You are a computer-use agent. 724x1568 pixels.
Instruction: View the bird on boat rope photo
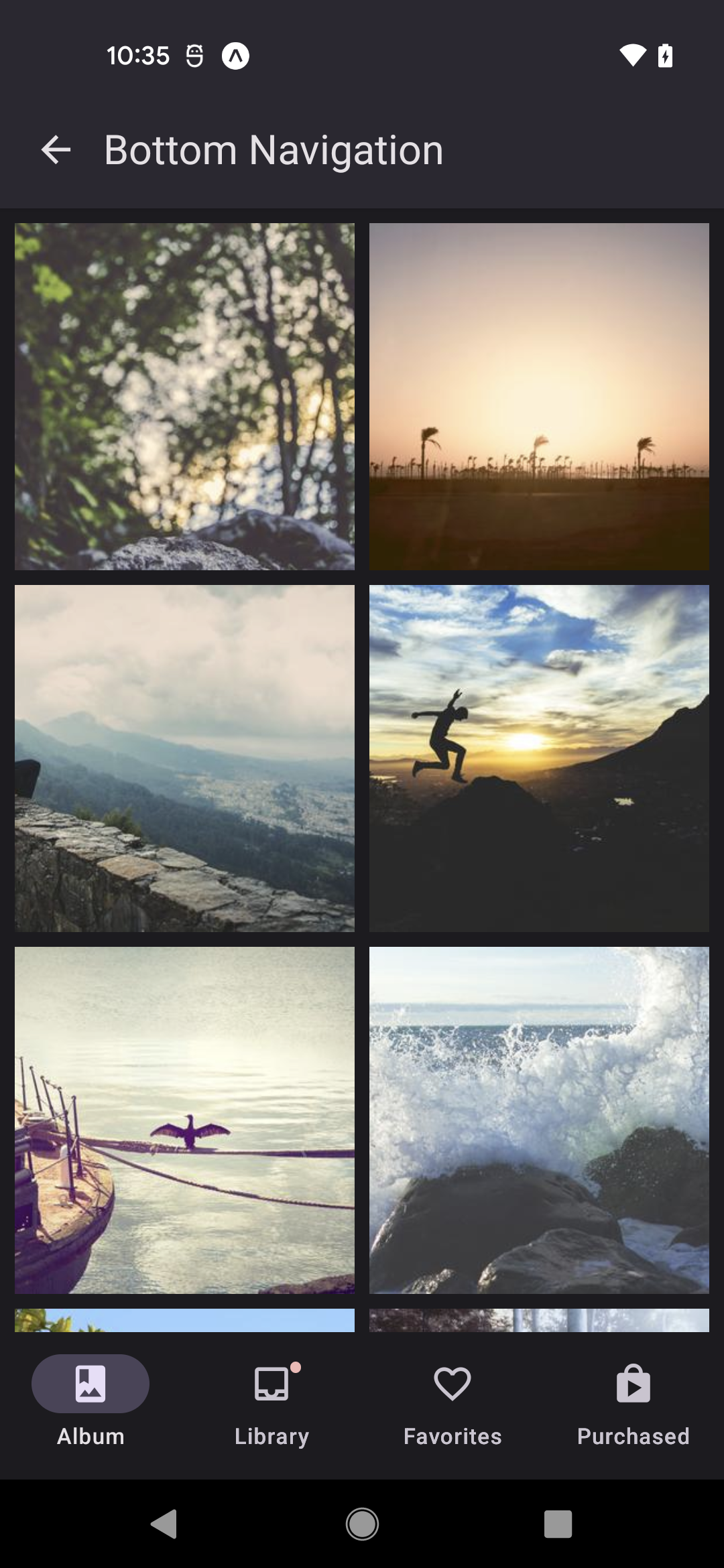pos(184,1120)
